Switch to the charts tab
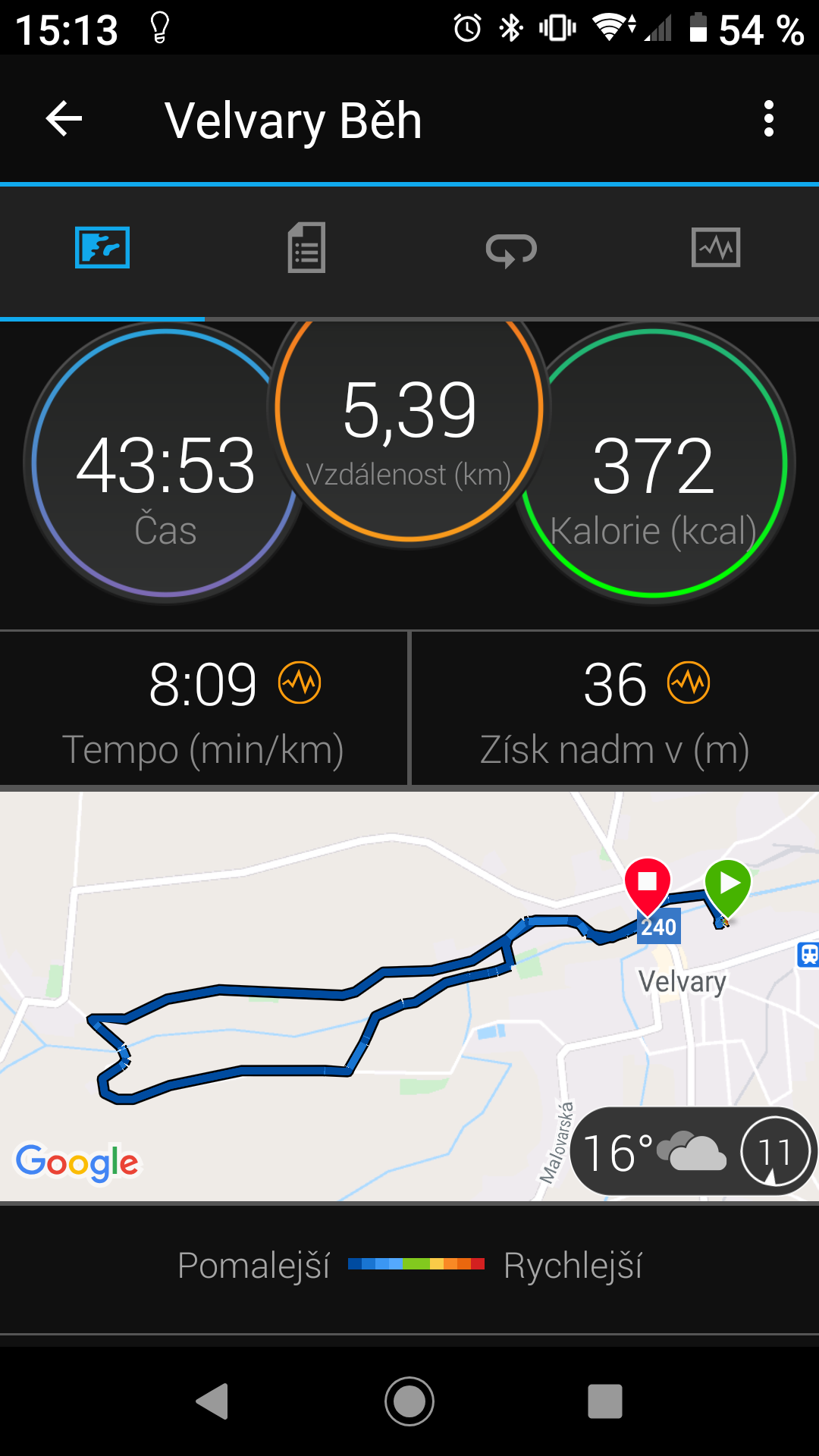This screenshot has width=819, height=1456. 715,248
